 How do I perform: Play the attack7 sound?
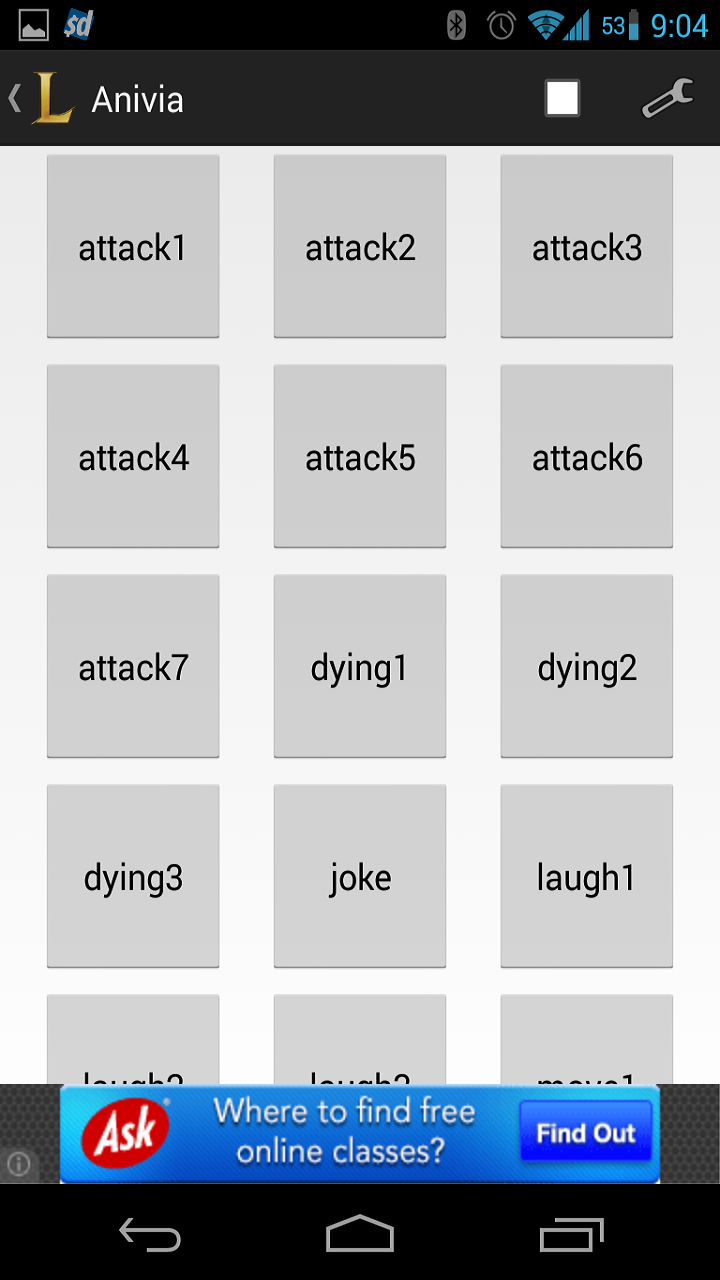[132, 666]
